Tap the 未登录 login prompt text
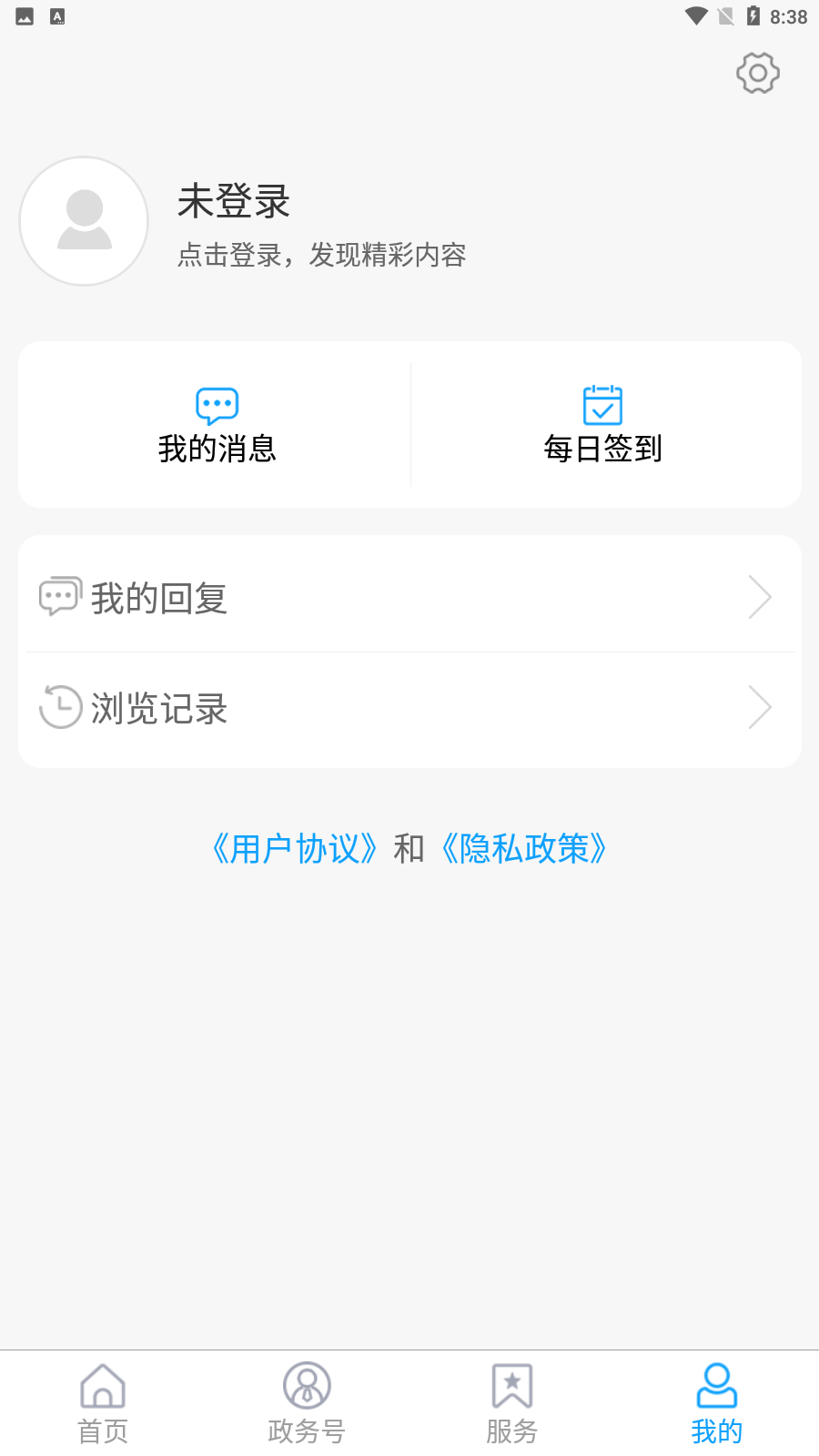The image size is (819, 1456). [233, 202]
